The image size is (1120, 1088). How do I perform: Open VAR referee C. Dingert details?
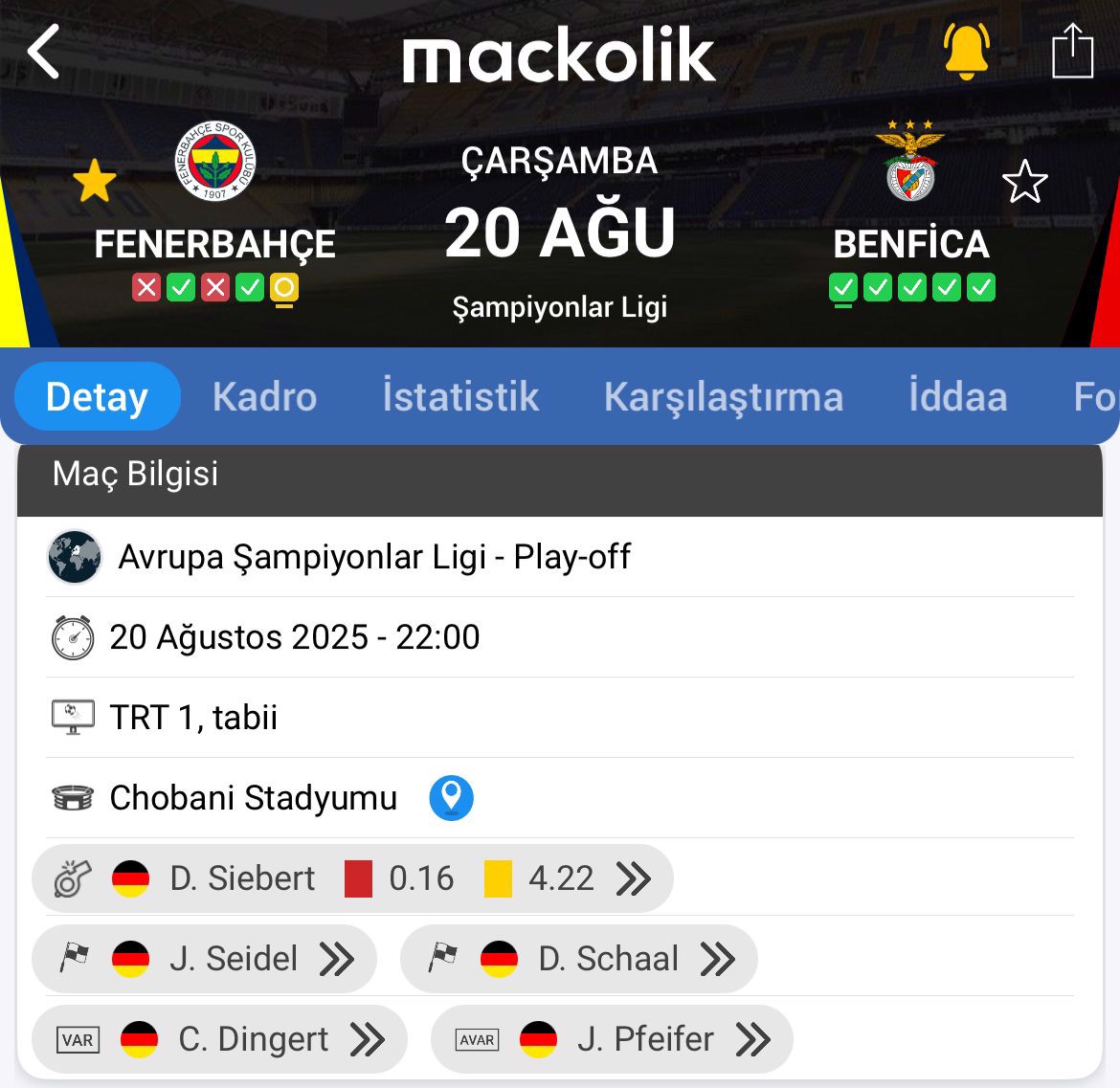point(219,1039)
